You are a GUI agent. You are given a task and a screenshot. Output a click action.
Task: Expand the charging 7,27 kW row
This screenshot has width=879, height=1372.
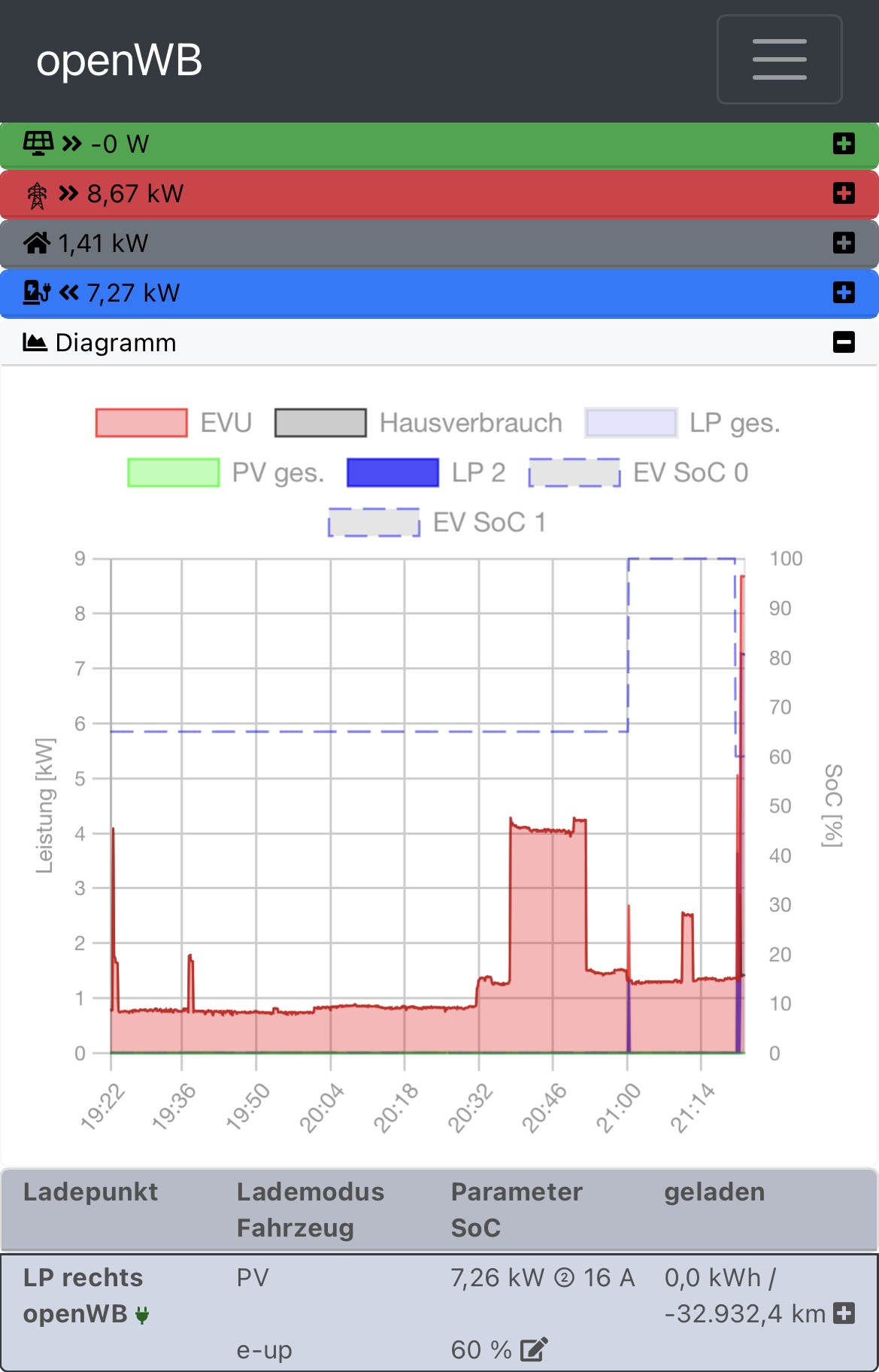[x=844, y=293]
